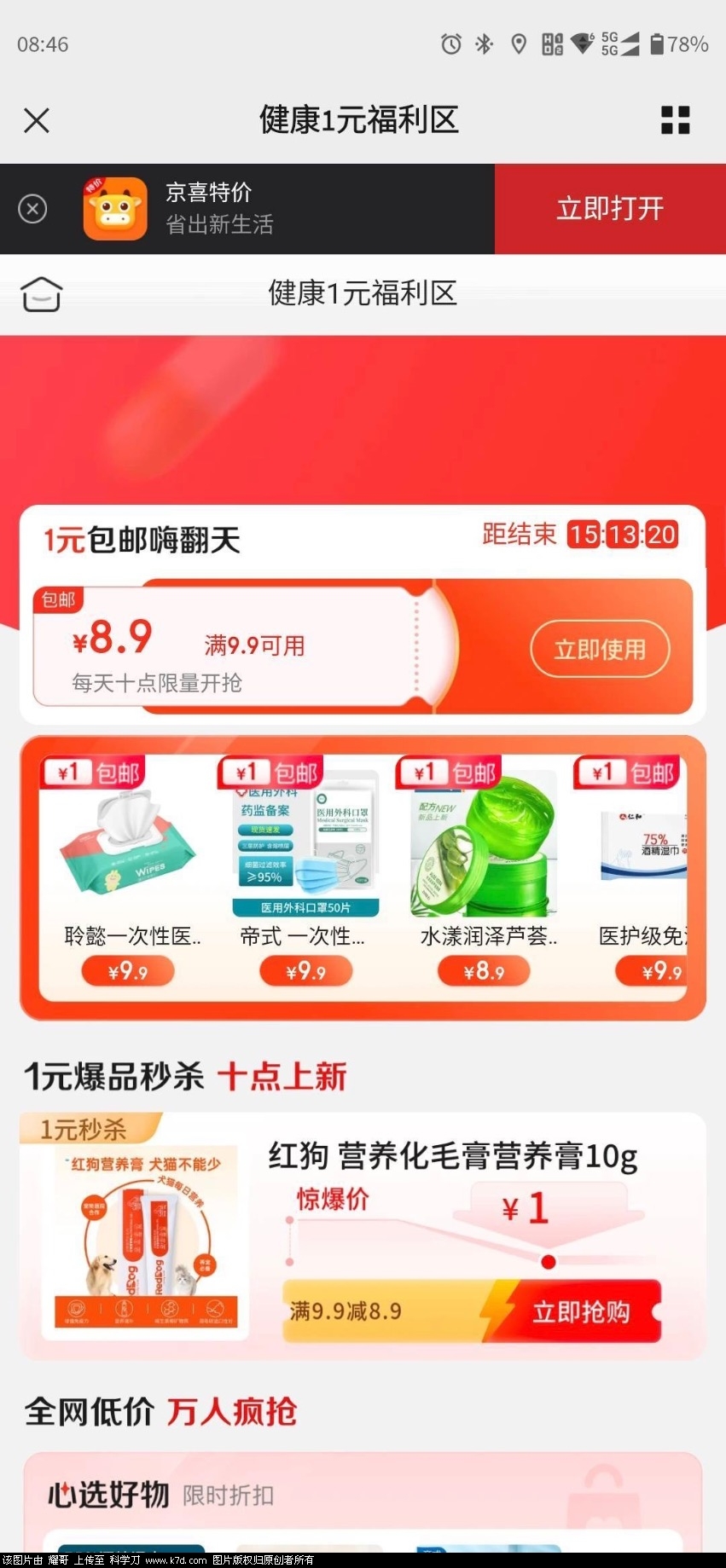Tap the Bluetooth icon in status bar

tap(483, 44)
